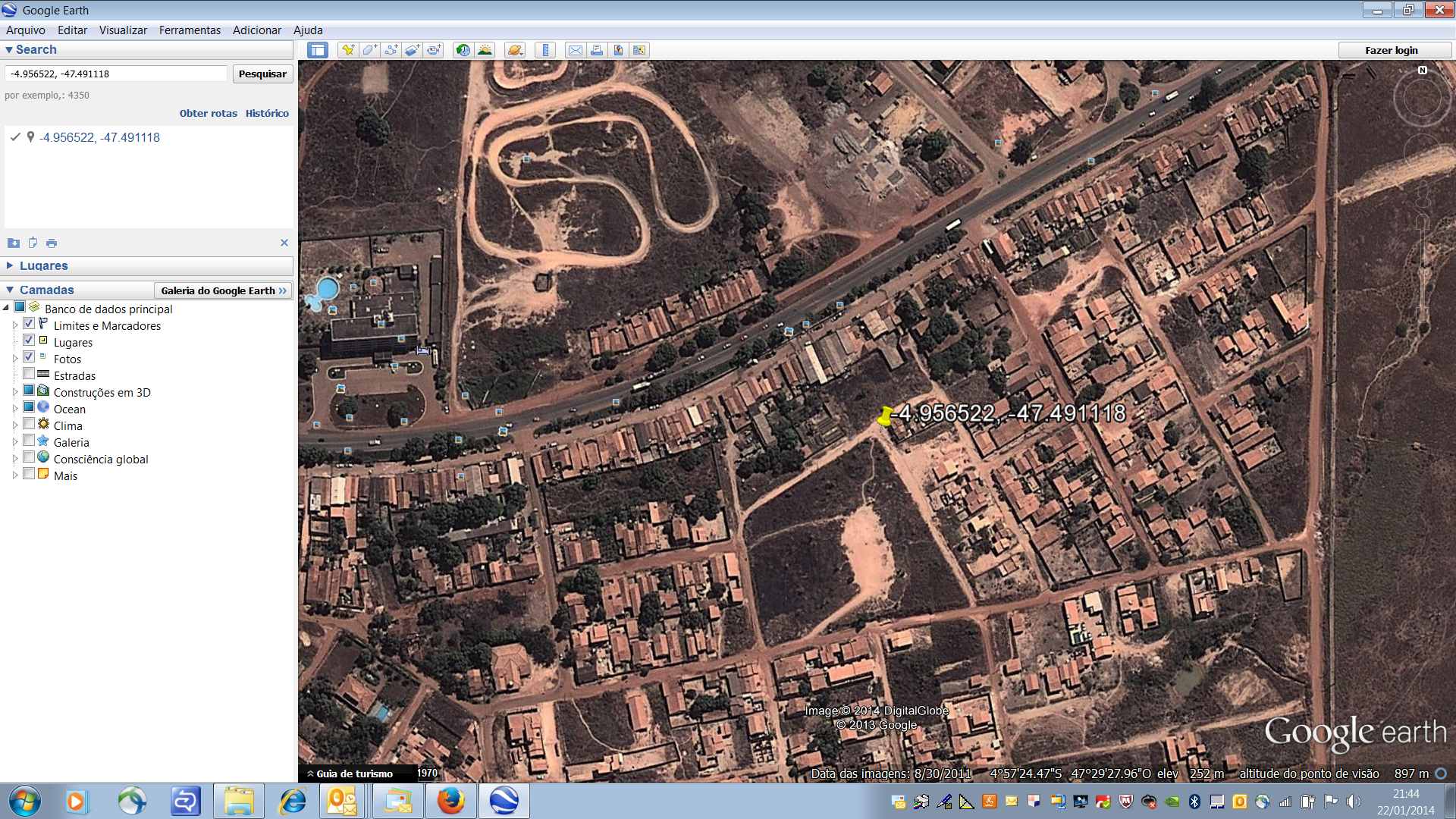Toggle the sidebar toolbar button
Screen dimensions: 1456x819
tap(317, 50)
